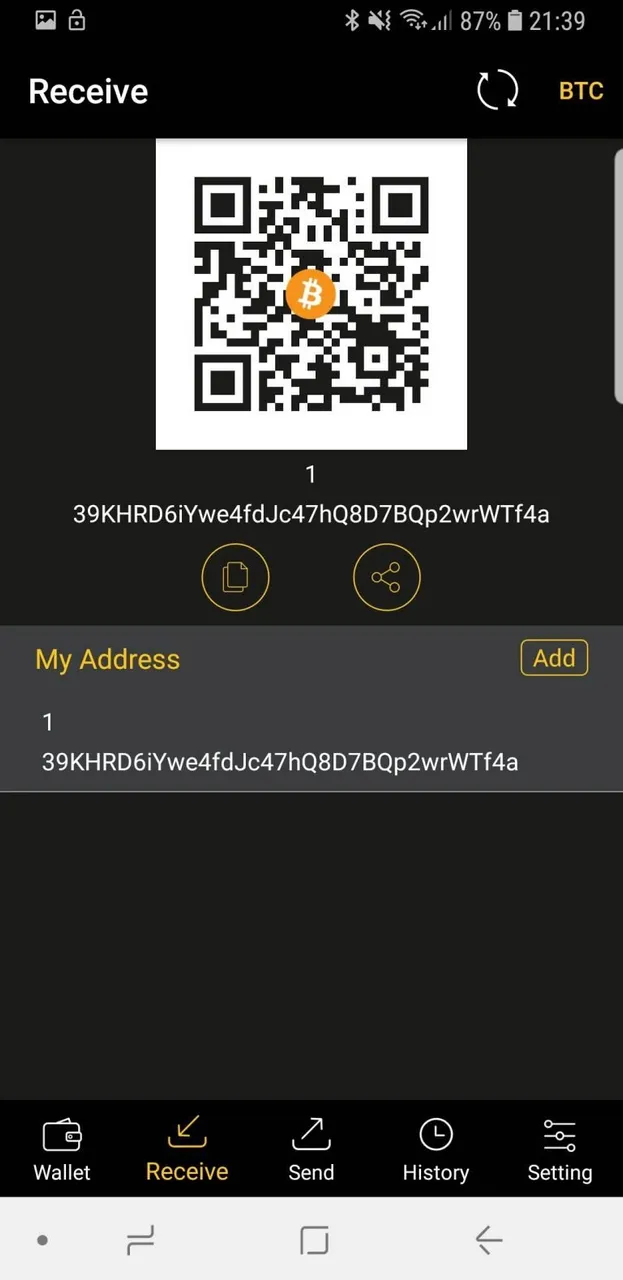Tap the system back button
The height and width of the screenshot is (1280, 623).
pyautogui.click(x=488, y=1241)
